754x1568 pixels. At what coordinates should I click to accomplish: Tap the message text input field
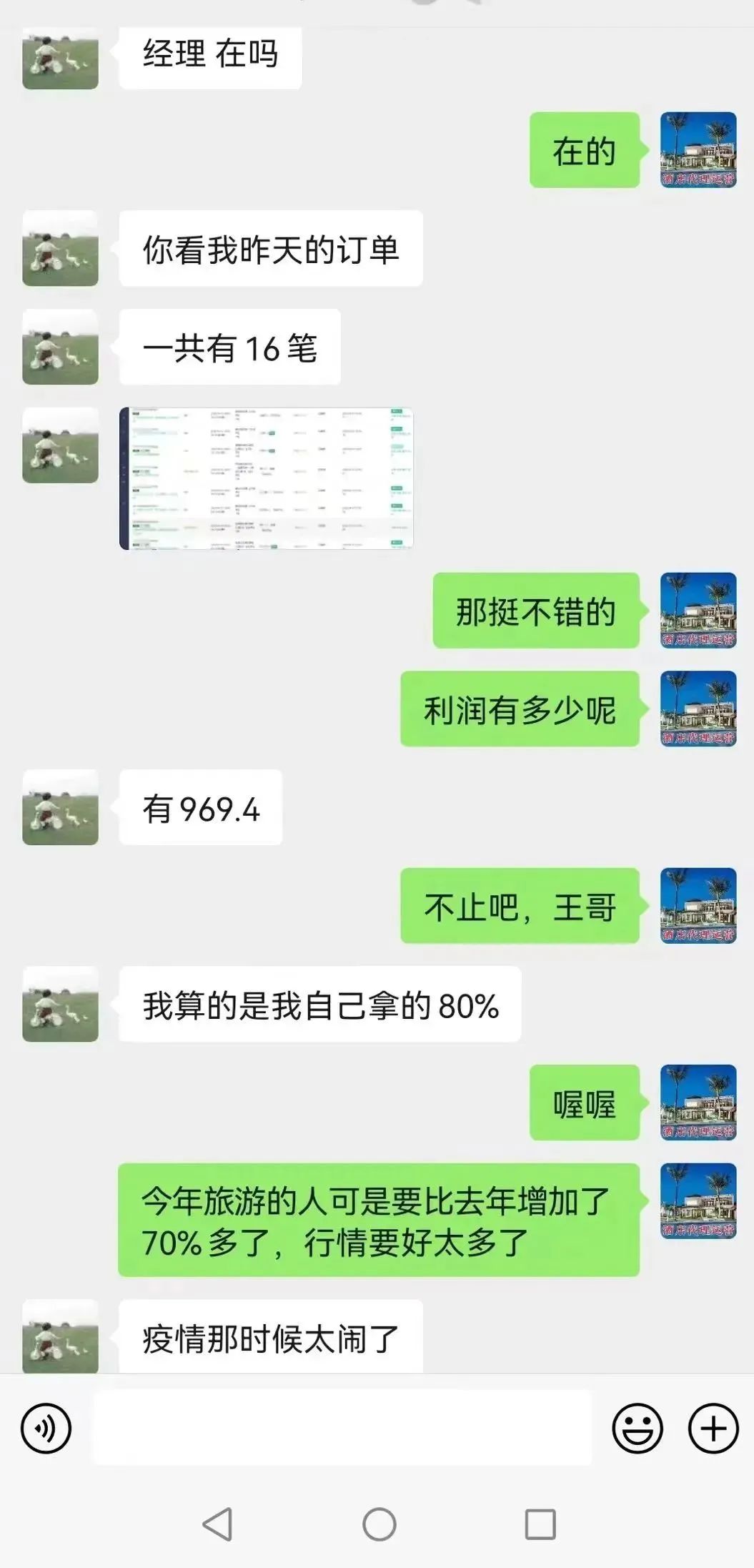point(342,1428)
